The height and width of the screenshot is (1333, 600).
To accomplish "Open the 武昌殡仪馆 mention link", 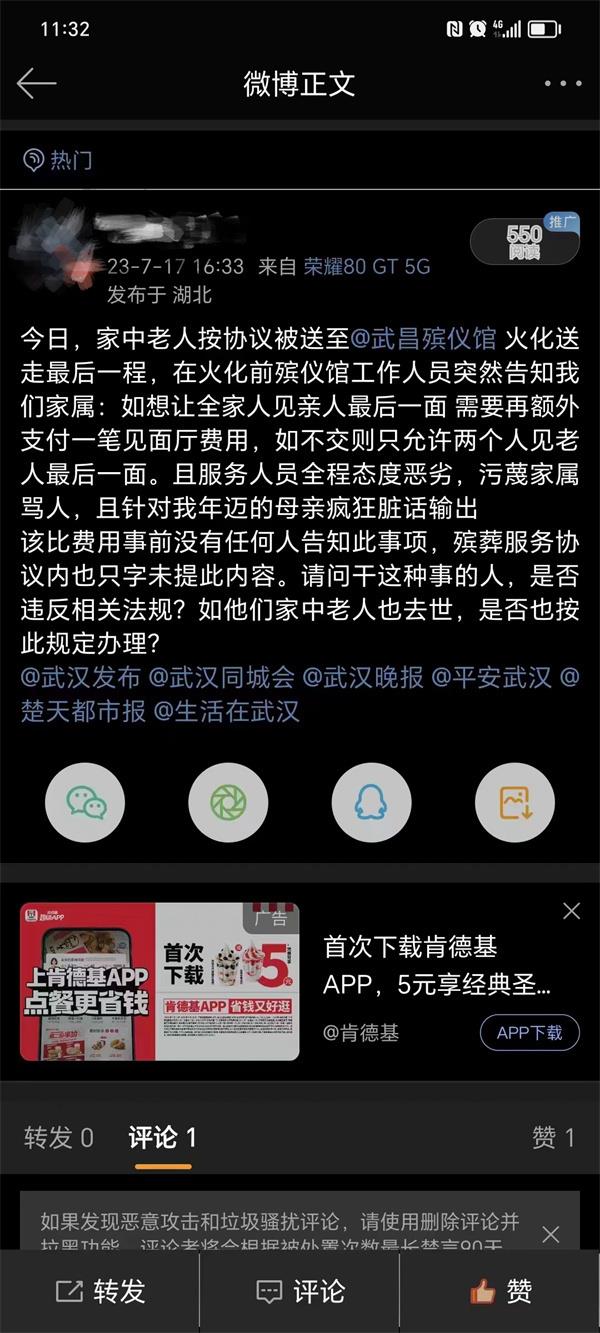I will tap(423, 338).
